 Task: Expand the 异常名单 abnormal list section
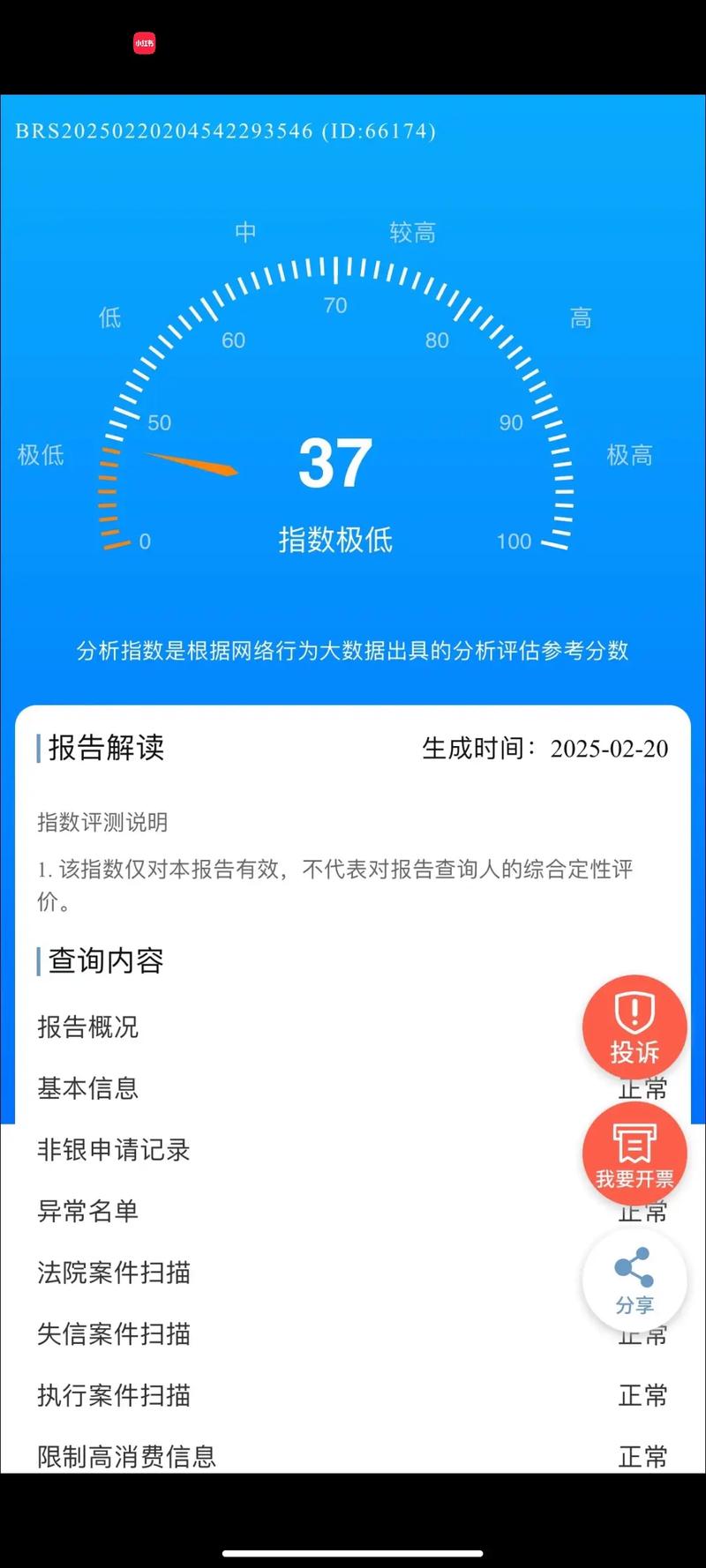click(87, 1212)
